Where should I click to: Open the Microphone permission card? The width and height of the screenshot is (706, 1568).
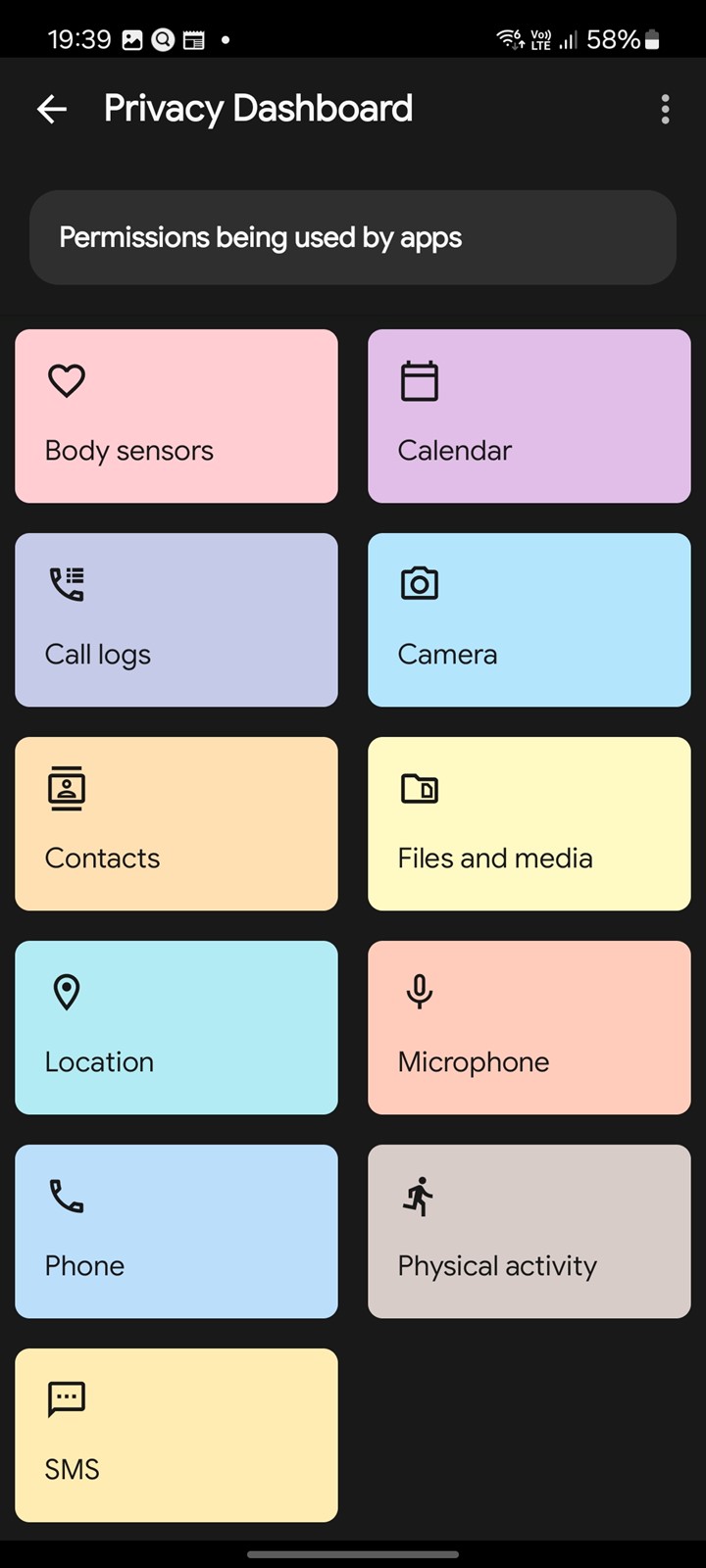click(x=529, y=1027)
